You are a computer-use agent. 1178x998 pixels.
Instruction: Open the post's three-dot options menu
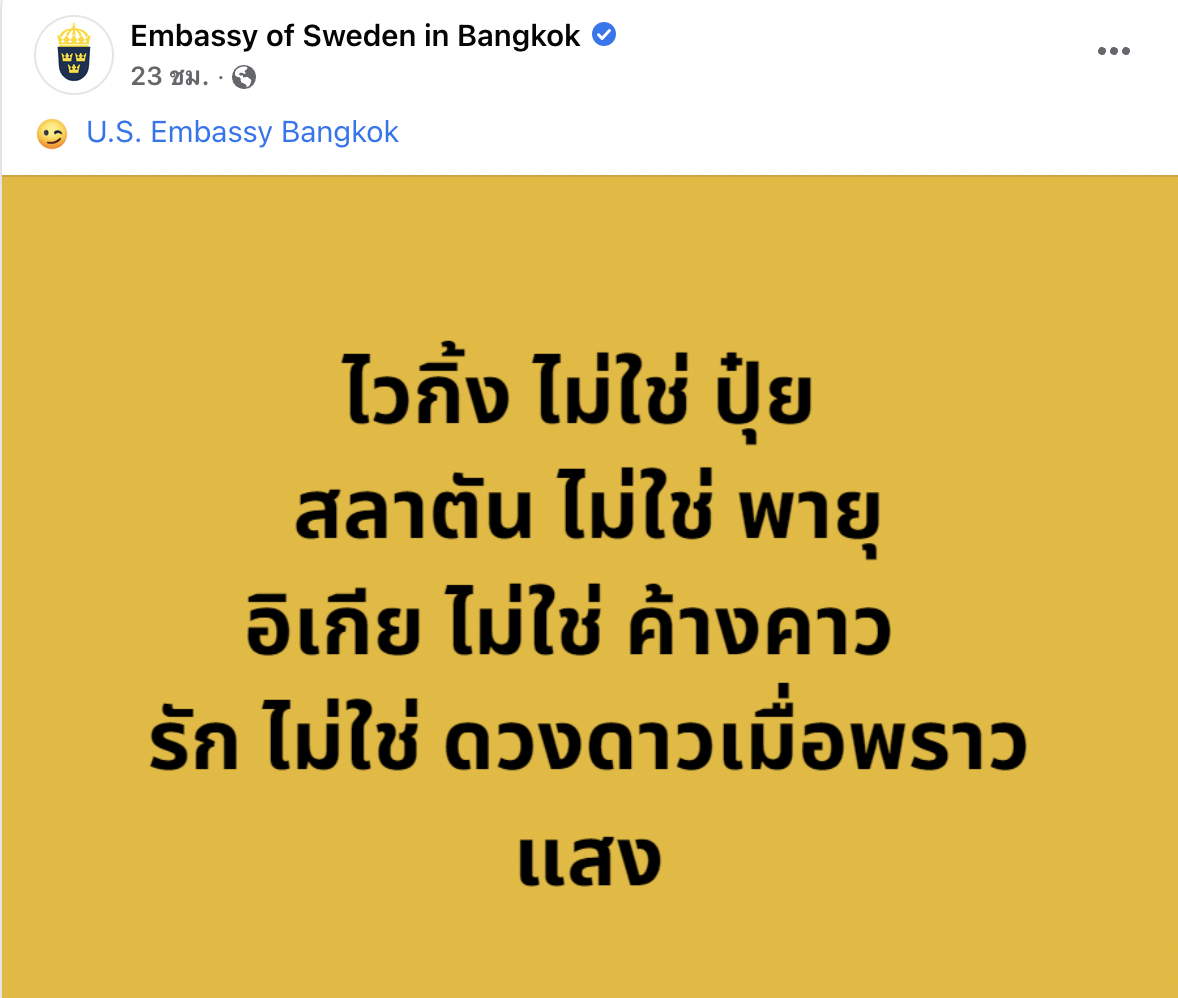1113,52
